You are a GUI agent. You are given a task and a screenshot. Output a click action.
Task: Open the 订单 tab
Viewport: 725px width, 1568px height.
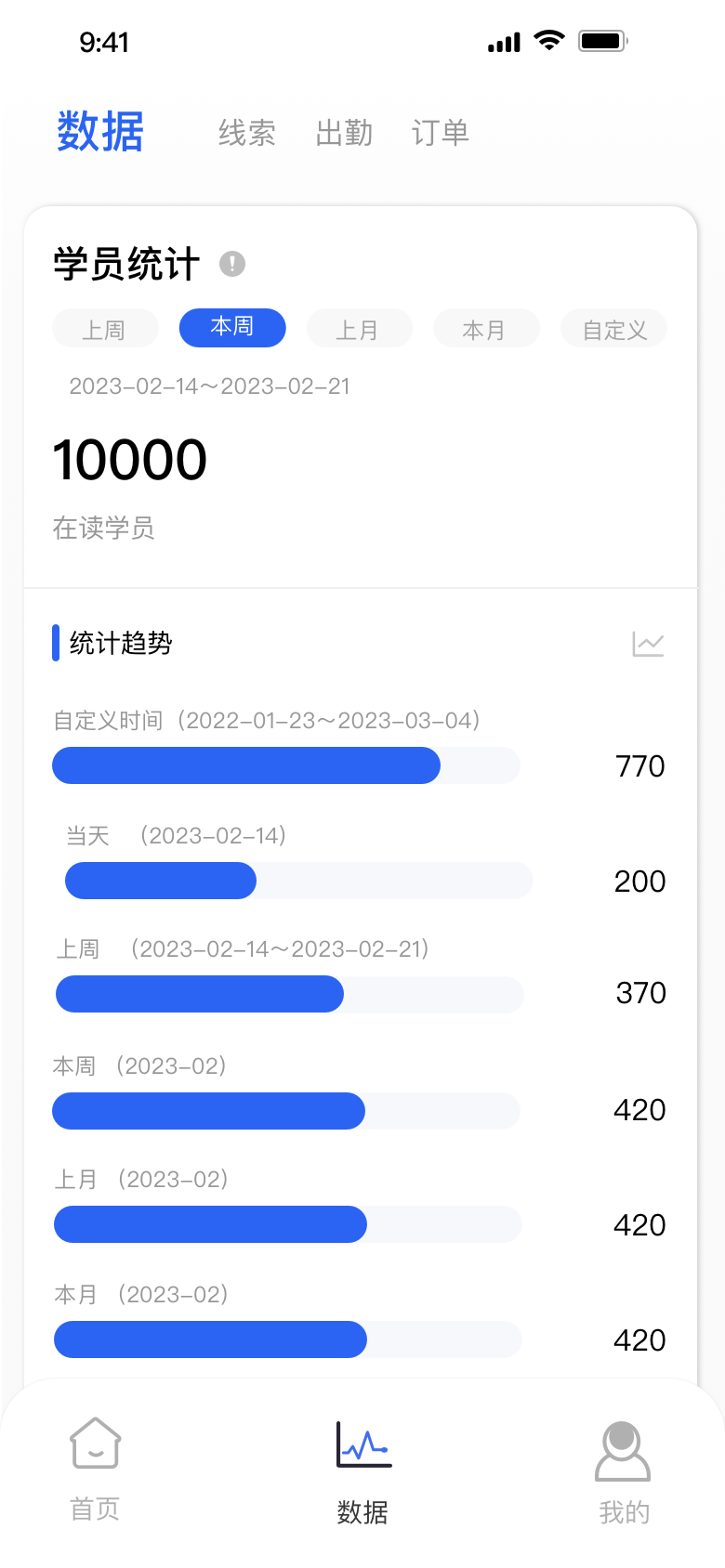coord(441,133)
